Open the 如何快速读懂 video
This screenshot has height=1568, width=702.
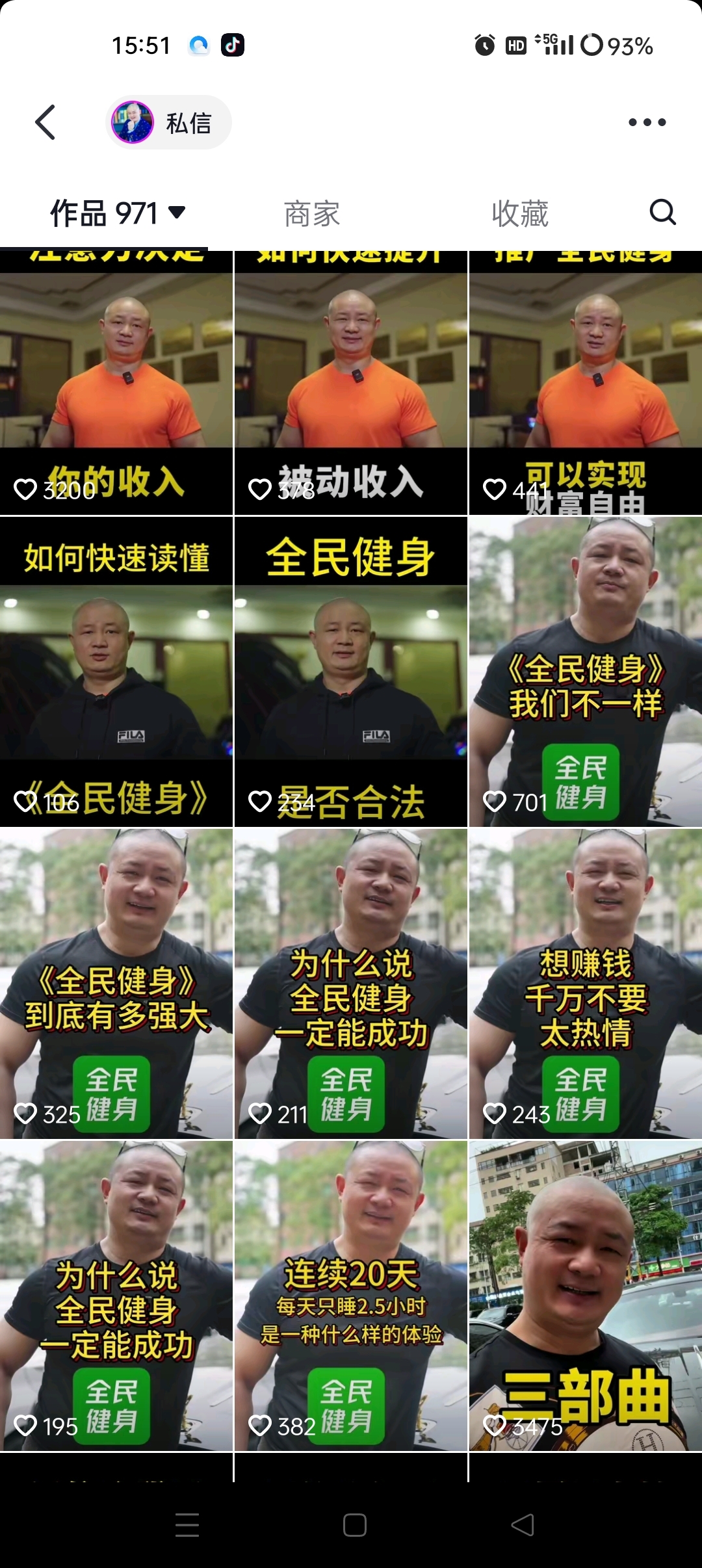click(116, 672)
